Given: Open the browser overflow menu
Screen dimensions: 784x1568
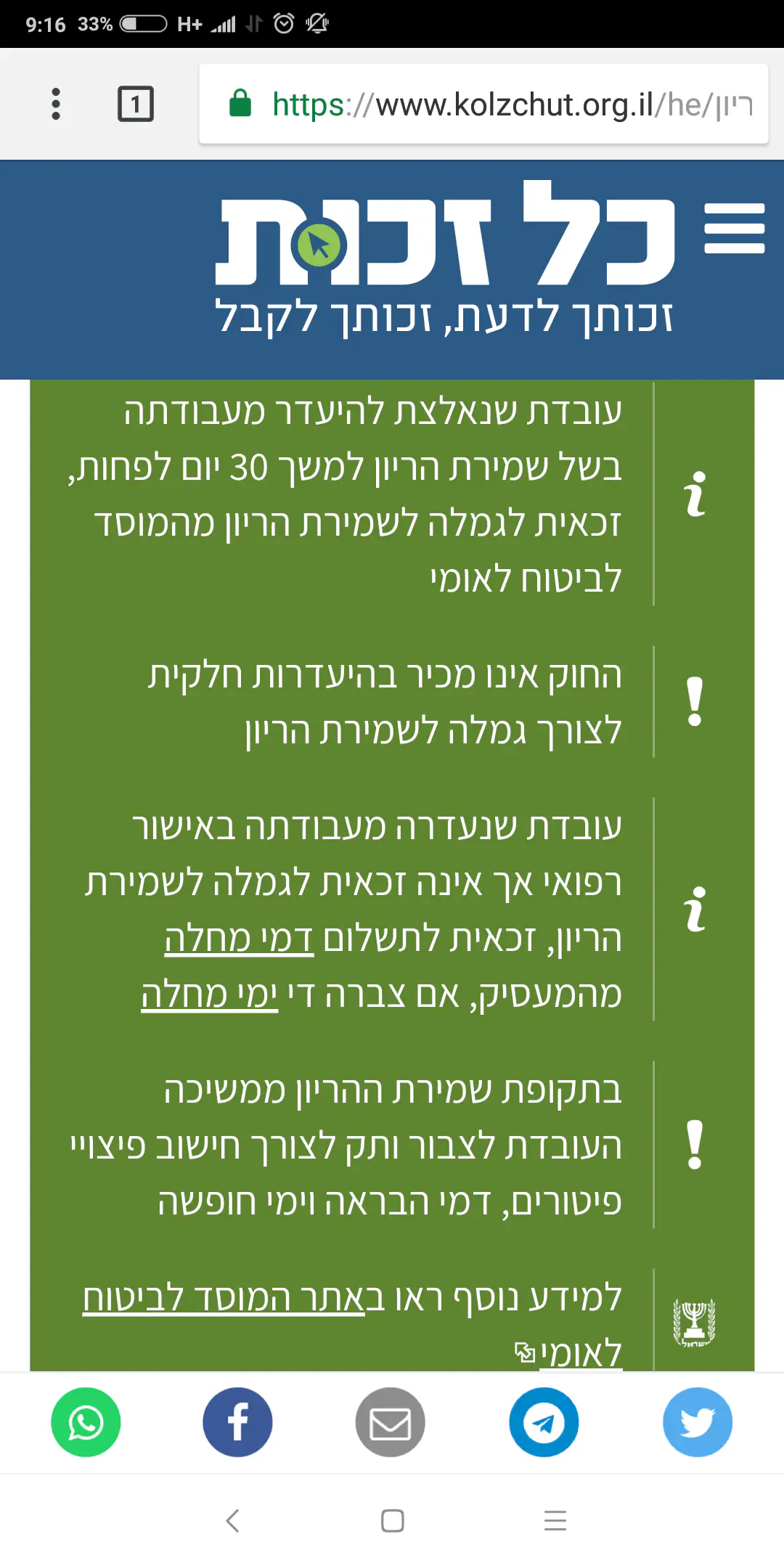Looking at the screenshot, I should [56, 104].
